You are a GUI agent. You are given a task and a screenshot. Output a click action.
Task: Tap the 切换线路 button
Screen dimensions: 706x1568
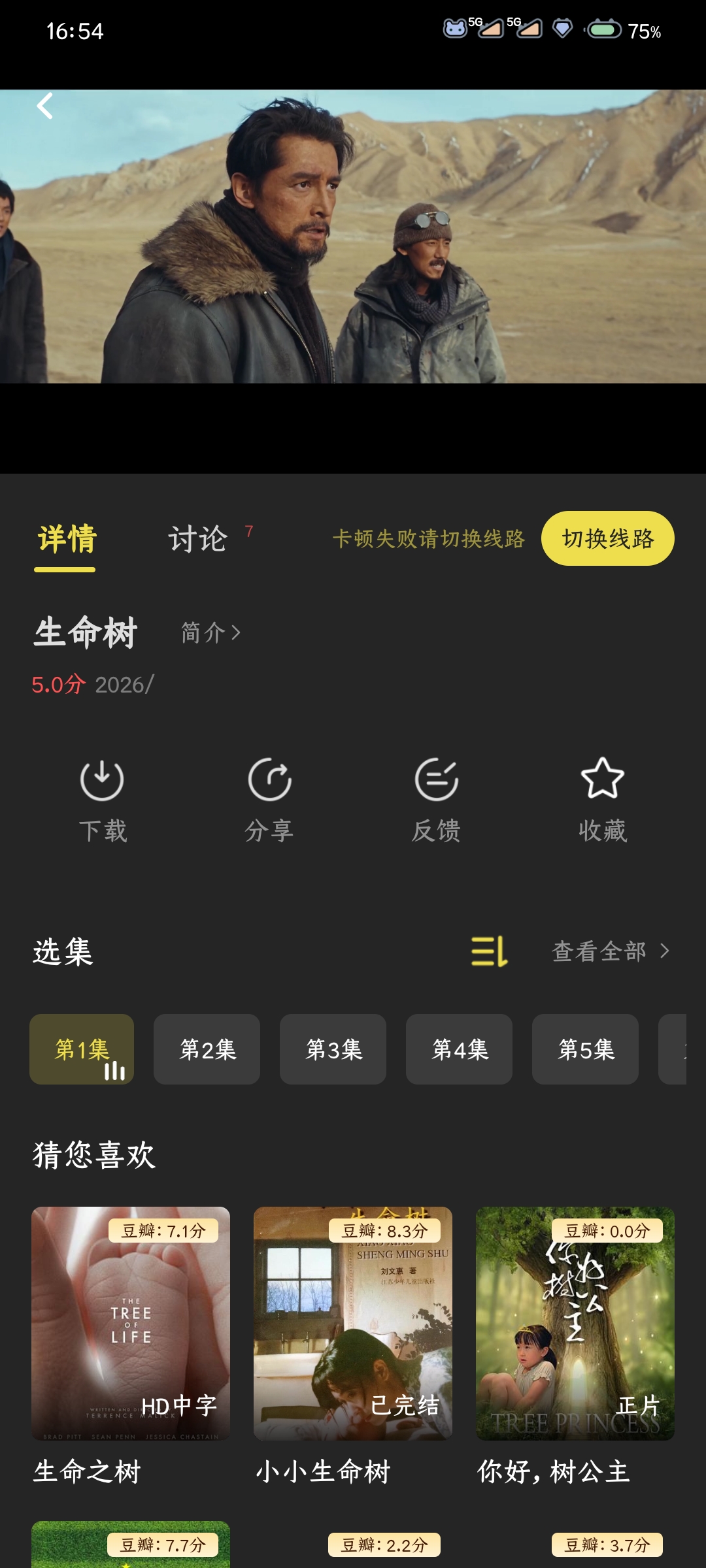click(x=607, y=539)
